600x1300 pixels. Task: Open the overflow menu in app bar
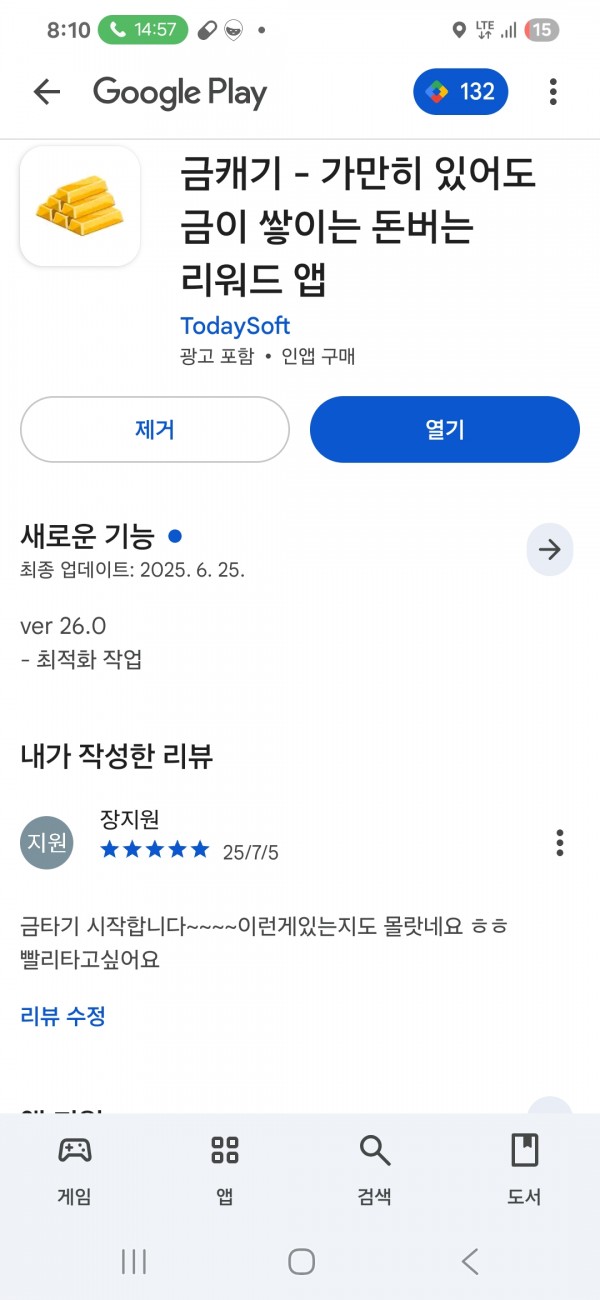[x=553, y=92]
